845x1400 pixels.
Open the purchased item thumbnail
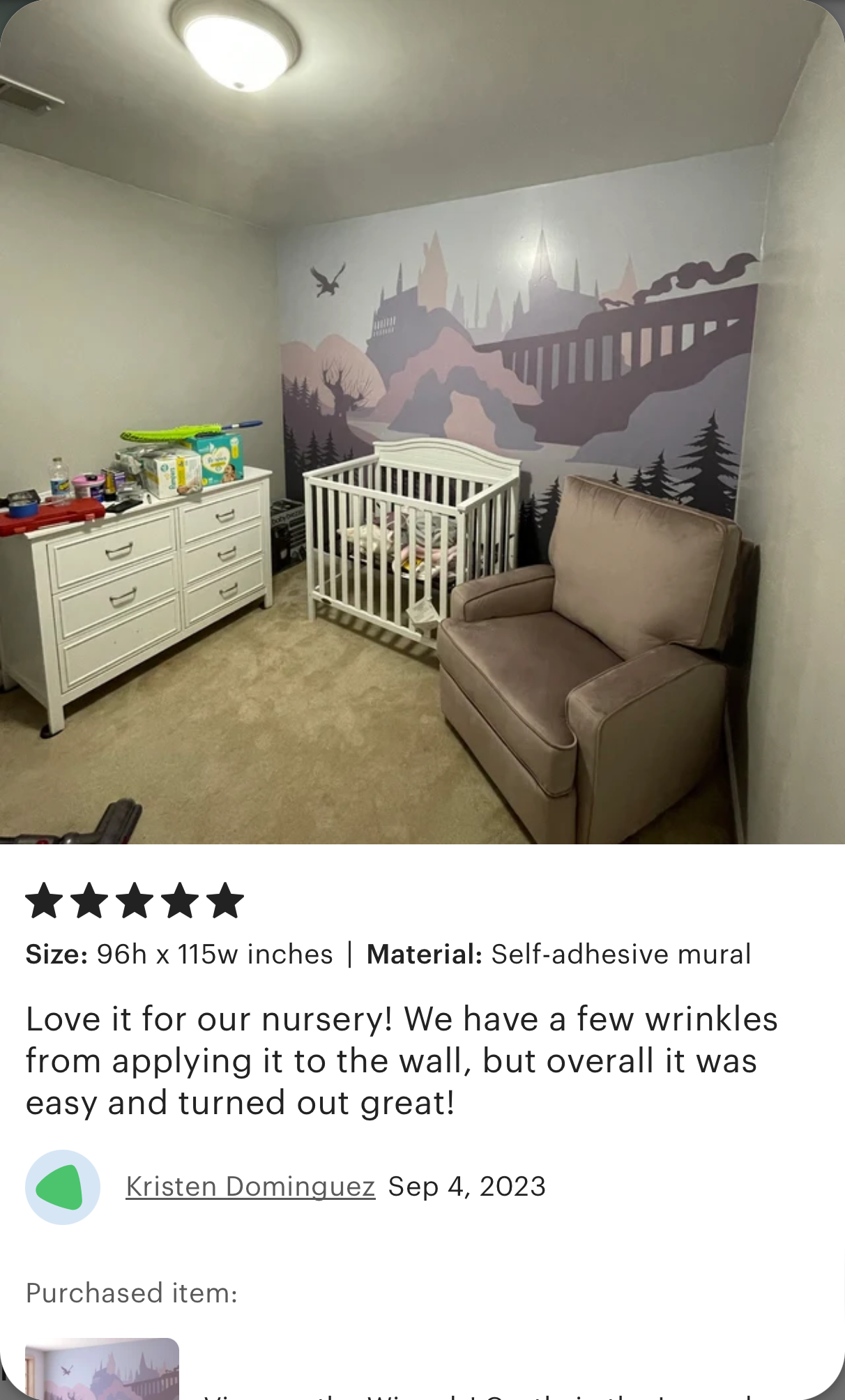tap(102, 1368)
